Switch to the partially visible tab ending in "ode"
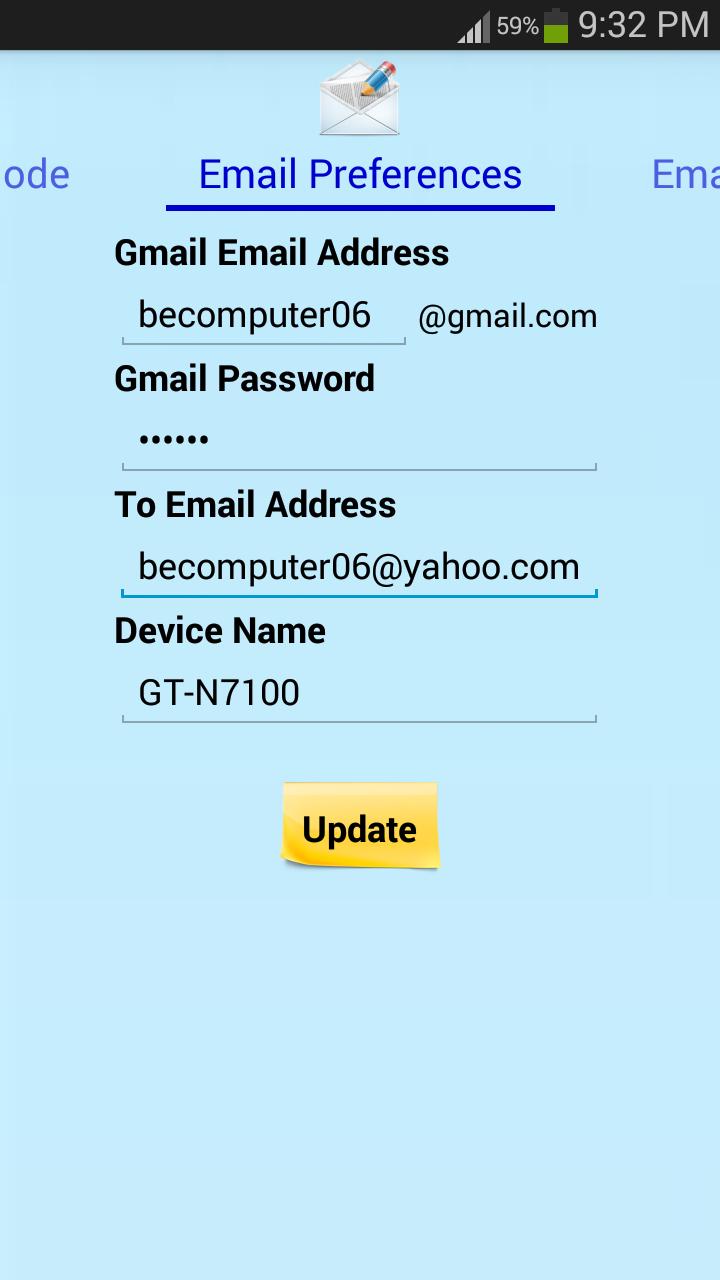720x1280 pixels. click(36, 175)
